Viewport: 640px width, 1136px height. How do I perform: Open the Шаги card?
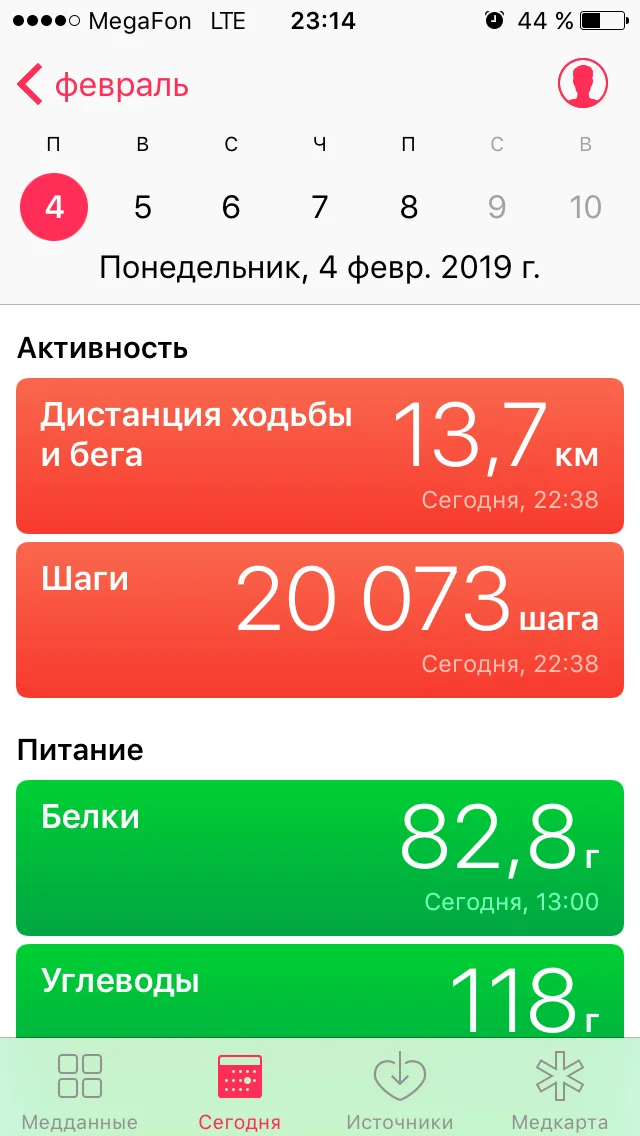320,620
